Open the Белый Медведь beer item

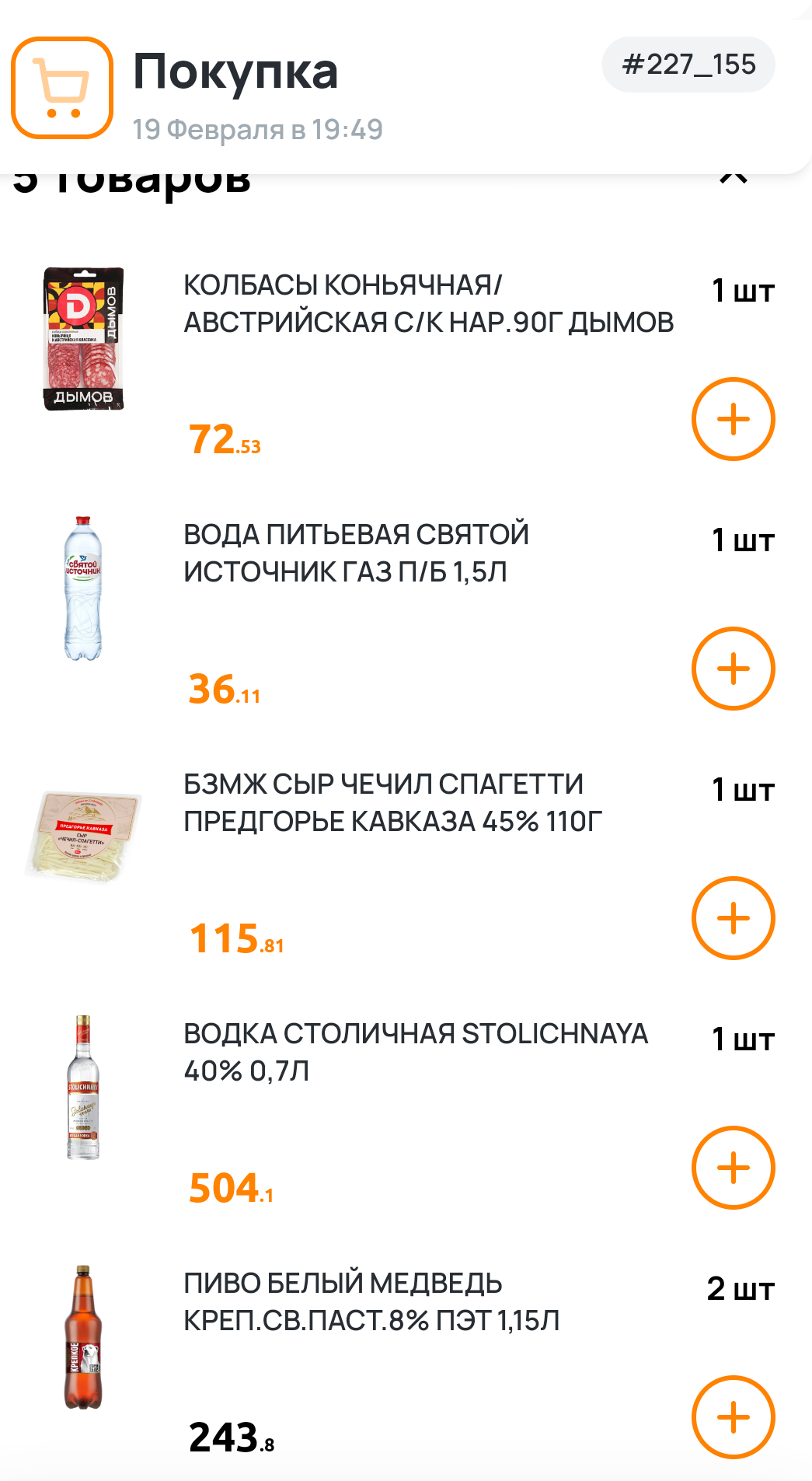tap(371, 1302)
